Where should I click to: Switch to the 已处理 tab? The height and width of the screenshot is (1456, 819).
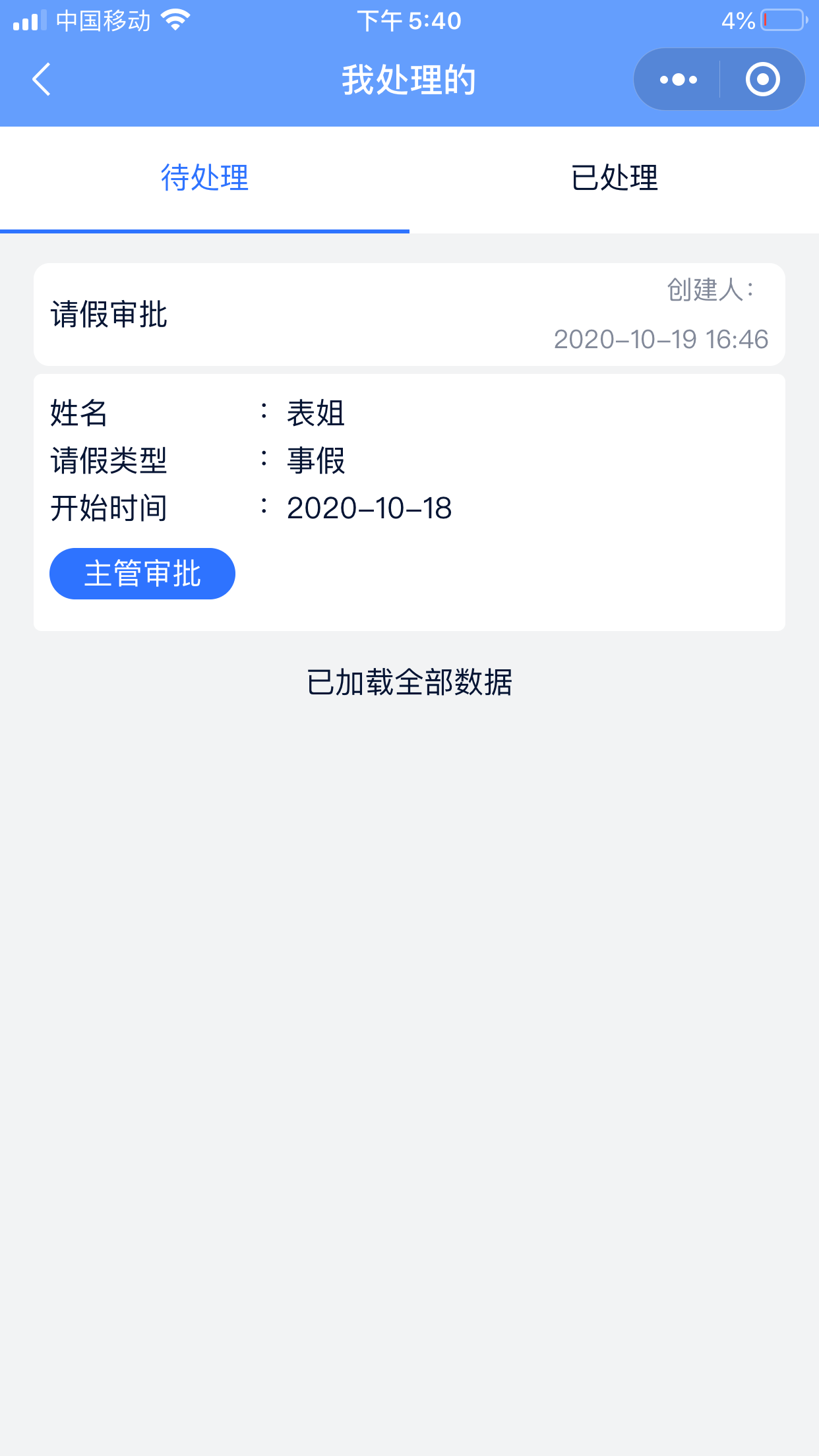pos(614,178)
